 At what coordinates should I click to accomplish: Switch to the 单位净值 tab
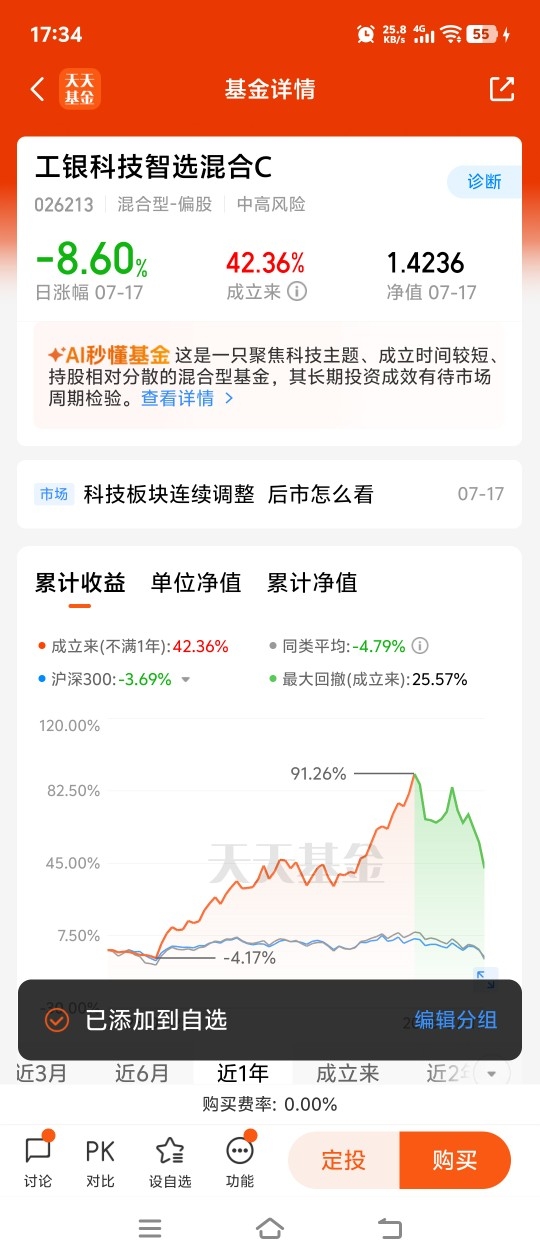196,583
